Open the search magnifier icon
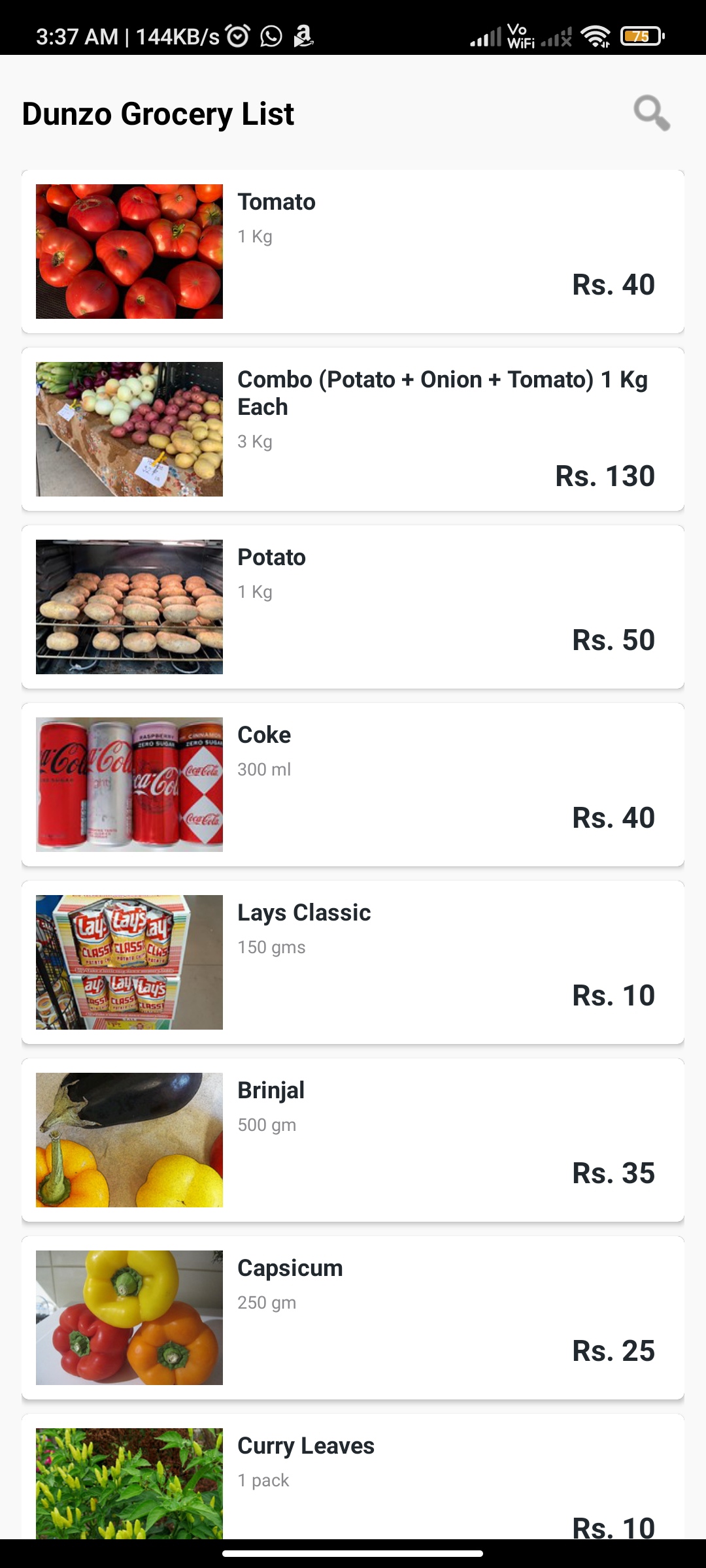 point(651,114)
